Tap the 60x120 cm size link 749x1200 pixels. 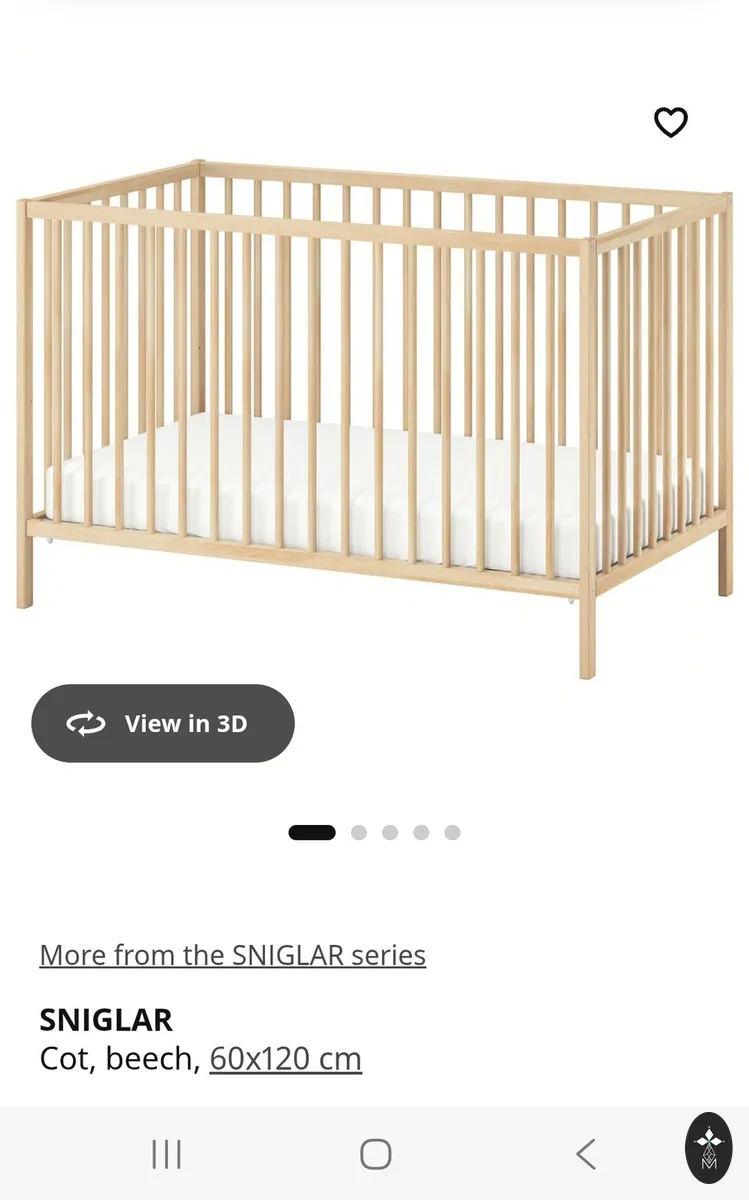point(286,1058)
